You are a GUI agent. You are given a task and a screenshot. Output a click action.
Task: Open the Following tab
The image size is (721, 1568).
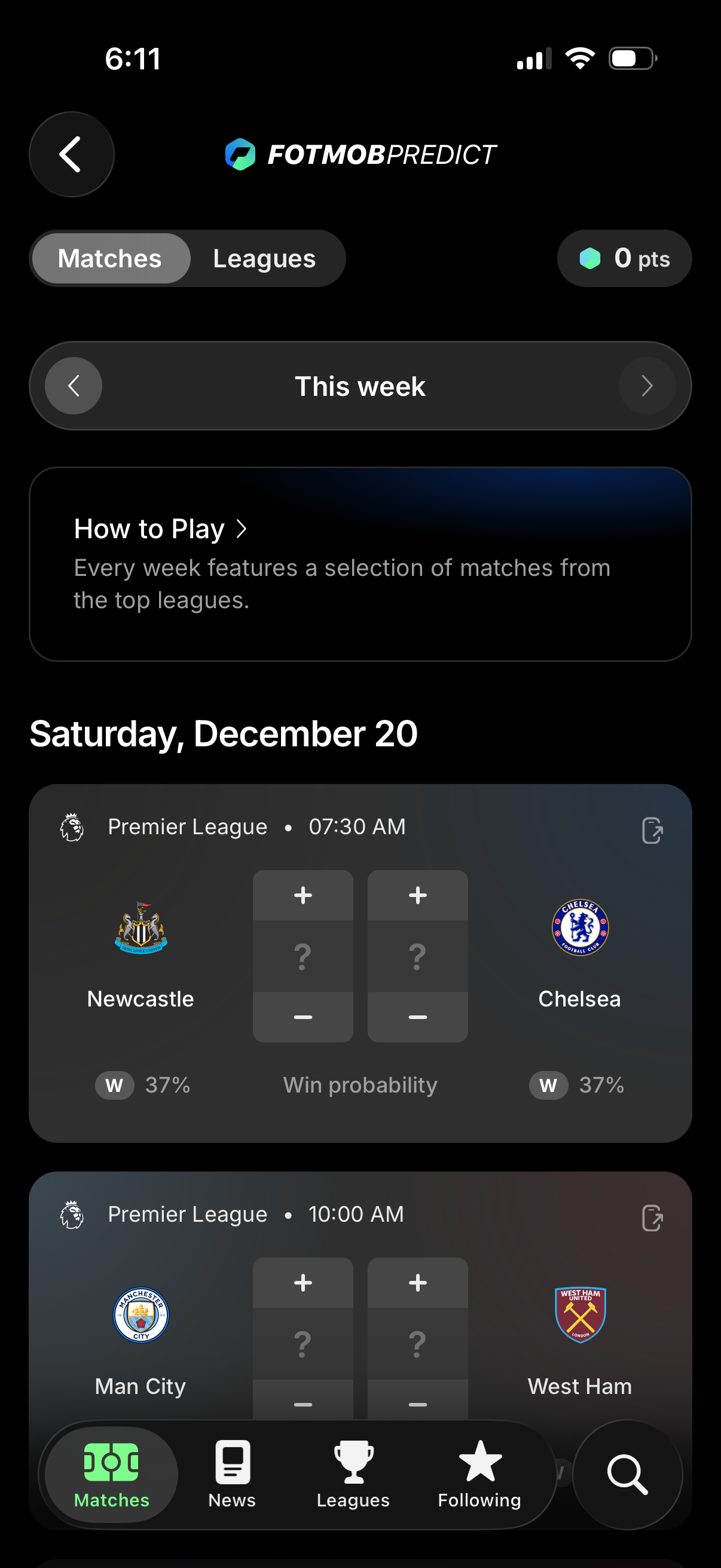[x=479, y=1474]
